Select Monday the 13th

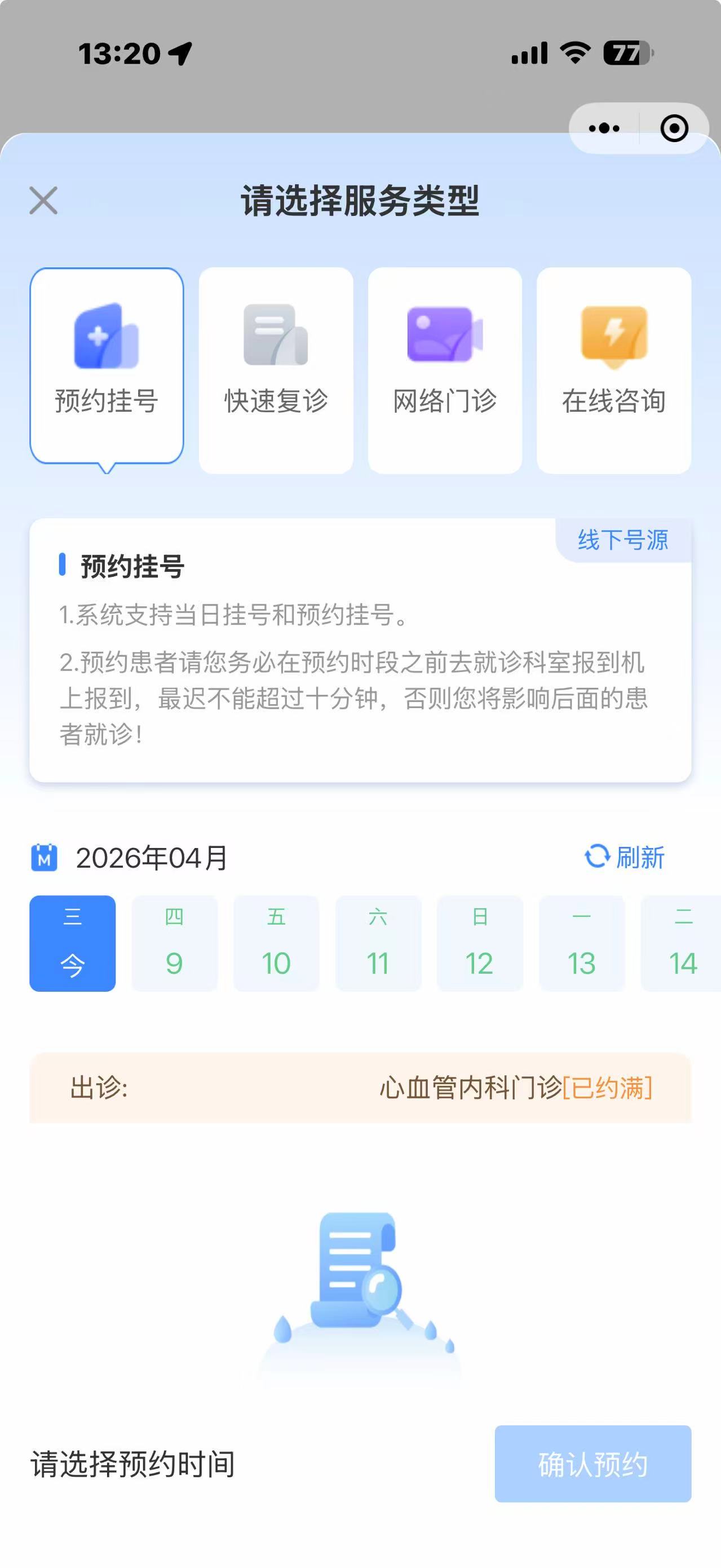582,943
